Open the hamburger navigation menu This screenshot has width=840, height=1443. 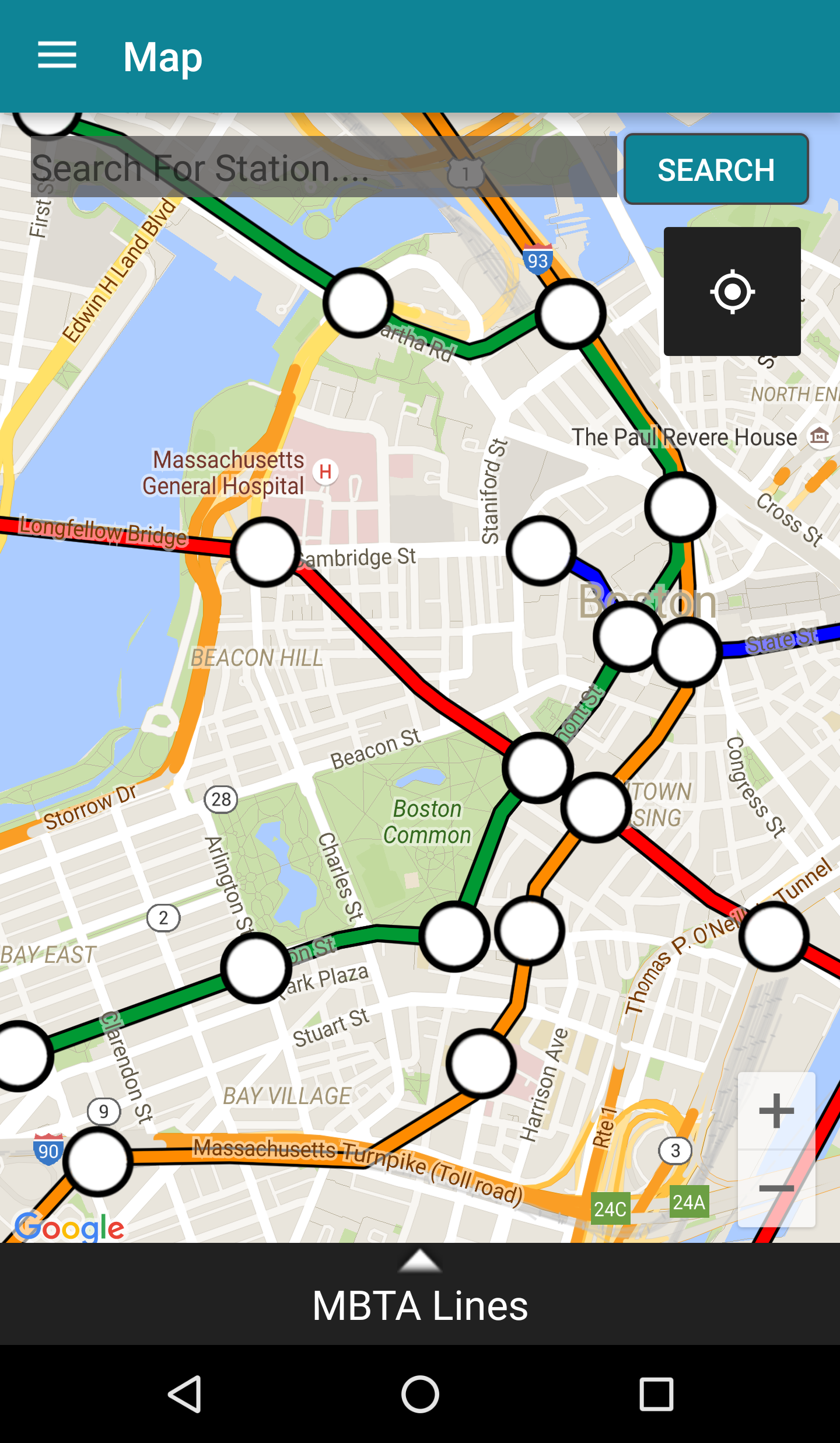pyautogui.click(x=57, y=55)
